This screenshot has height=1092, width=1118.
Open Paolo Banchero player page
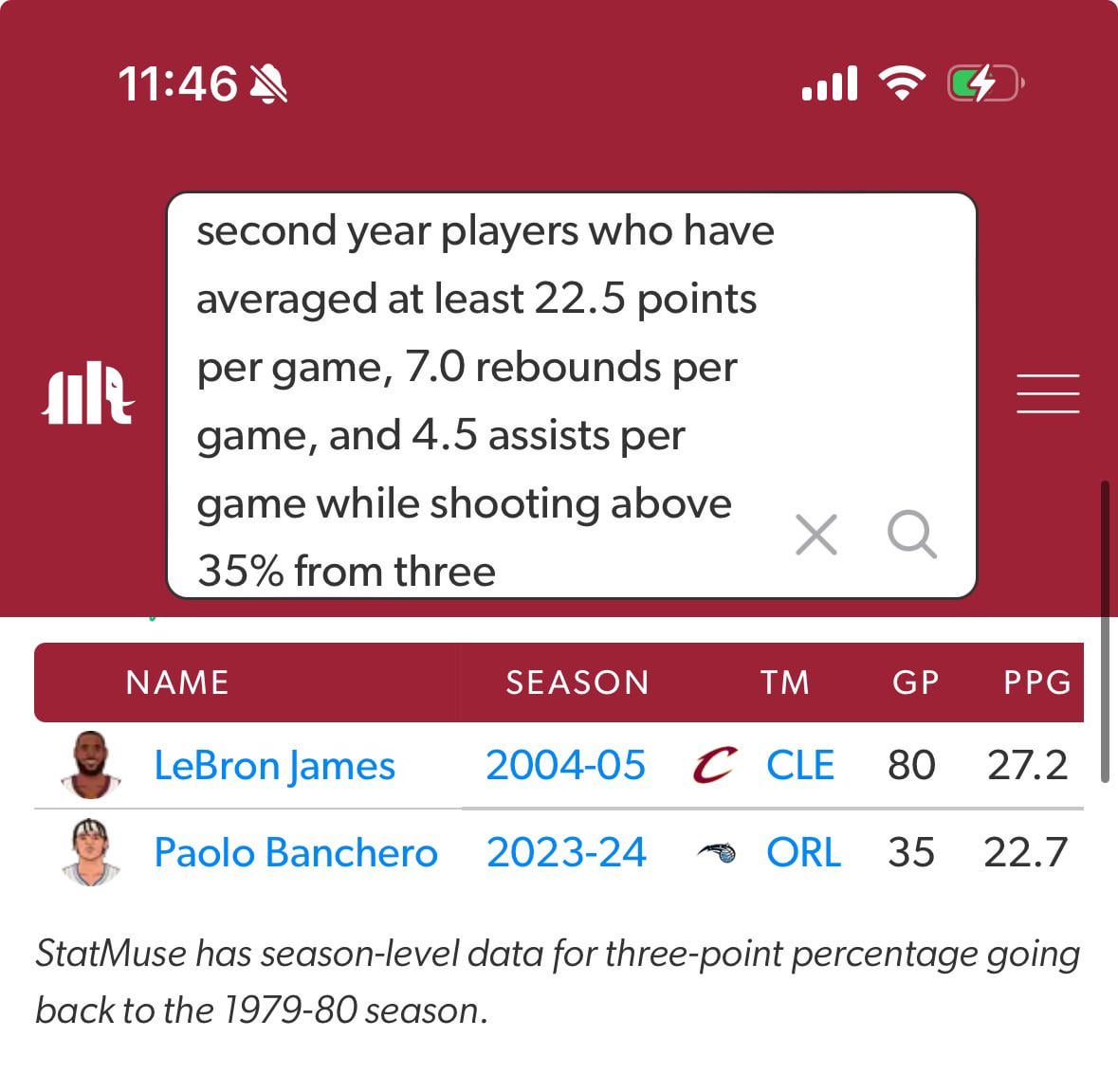coord(295,853)
